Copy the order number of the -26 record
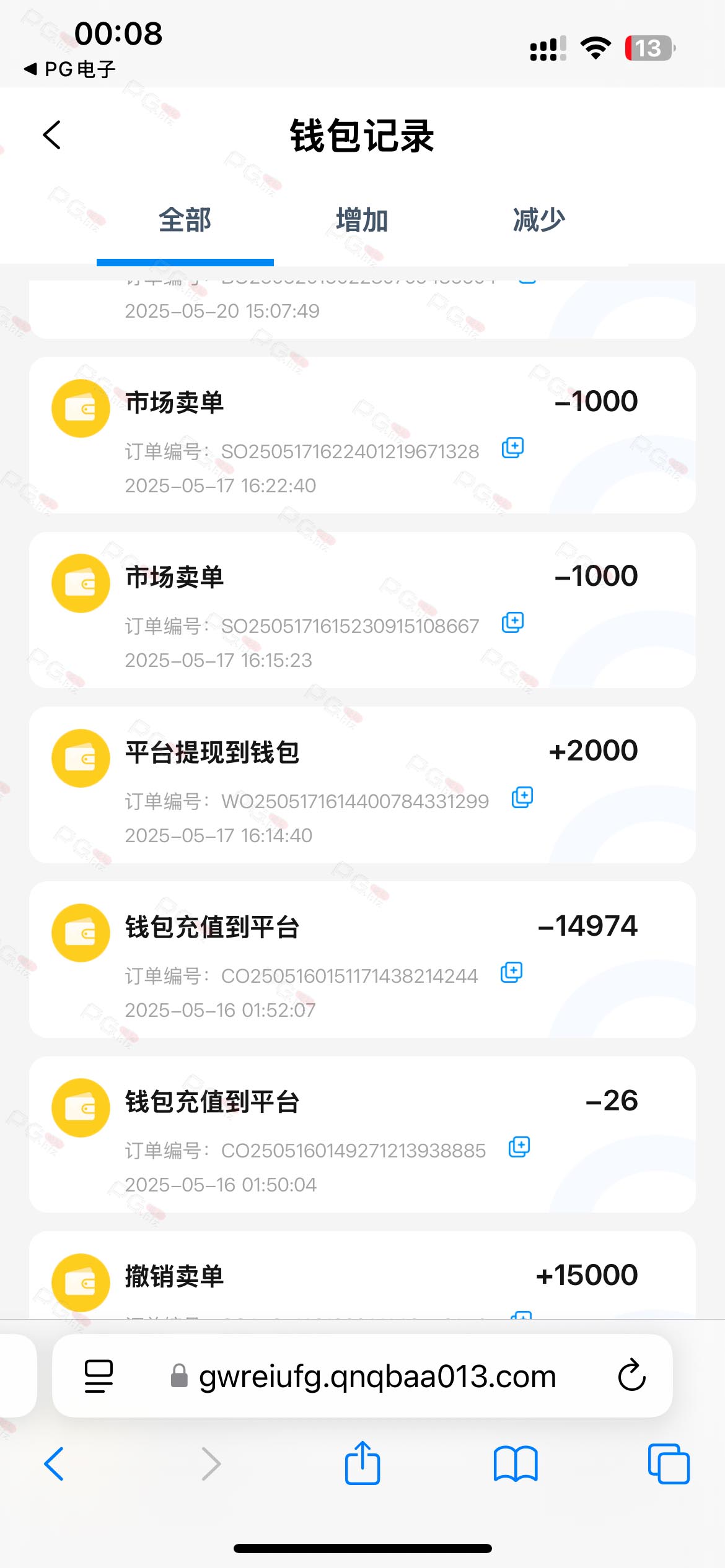This screenshot has width=725, height=1568. coord(519,1147)
